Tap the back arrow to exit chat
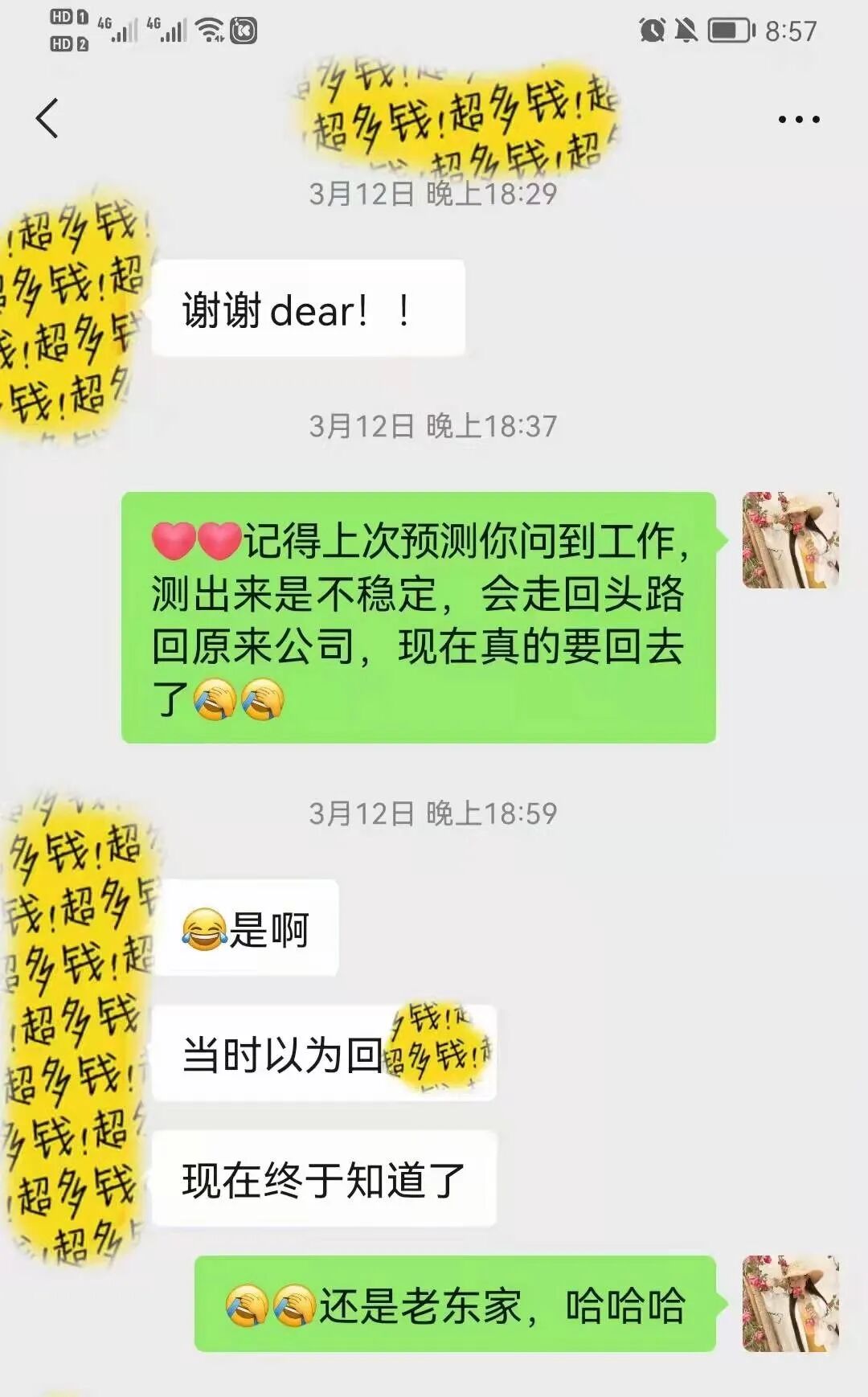 click(47, 117)
